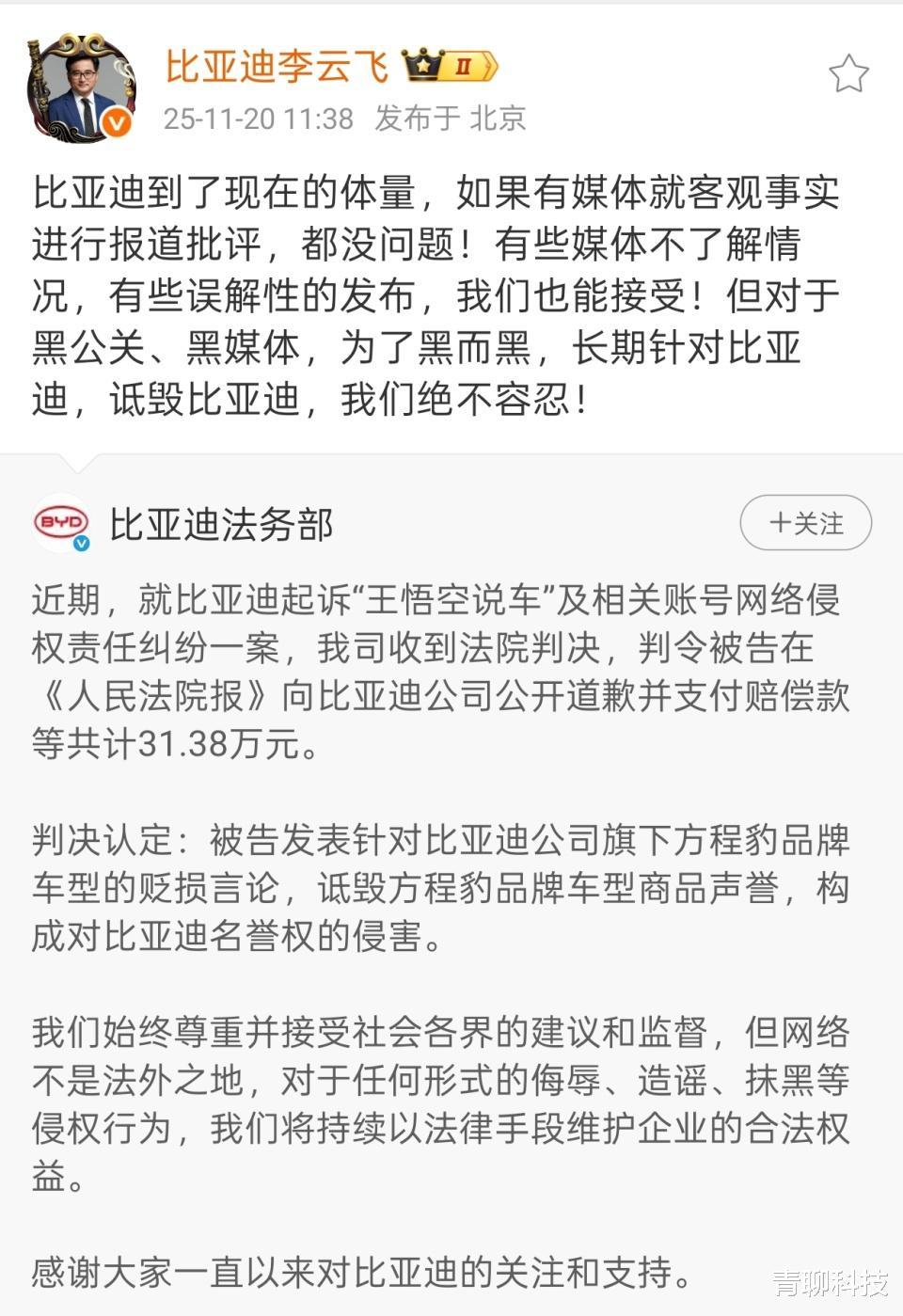Select the account name 比亚迪法务部

point(220,524)
